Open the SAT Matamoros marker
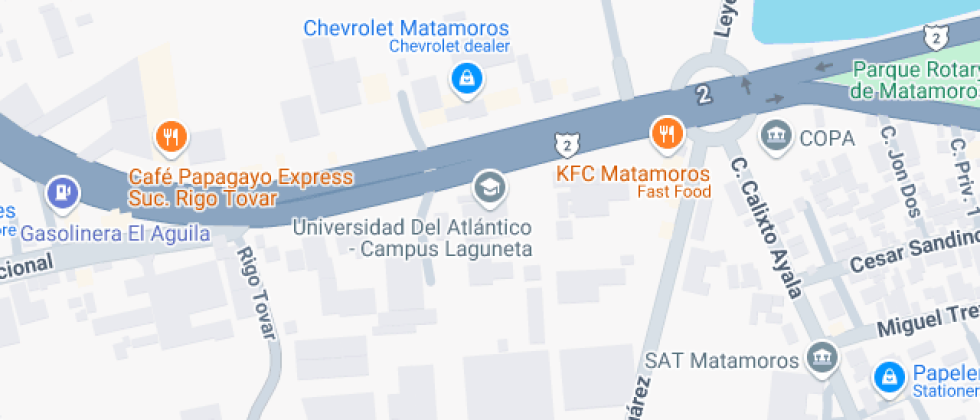The height and width of the screenshot is (420, 980). coord(822,358)
